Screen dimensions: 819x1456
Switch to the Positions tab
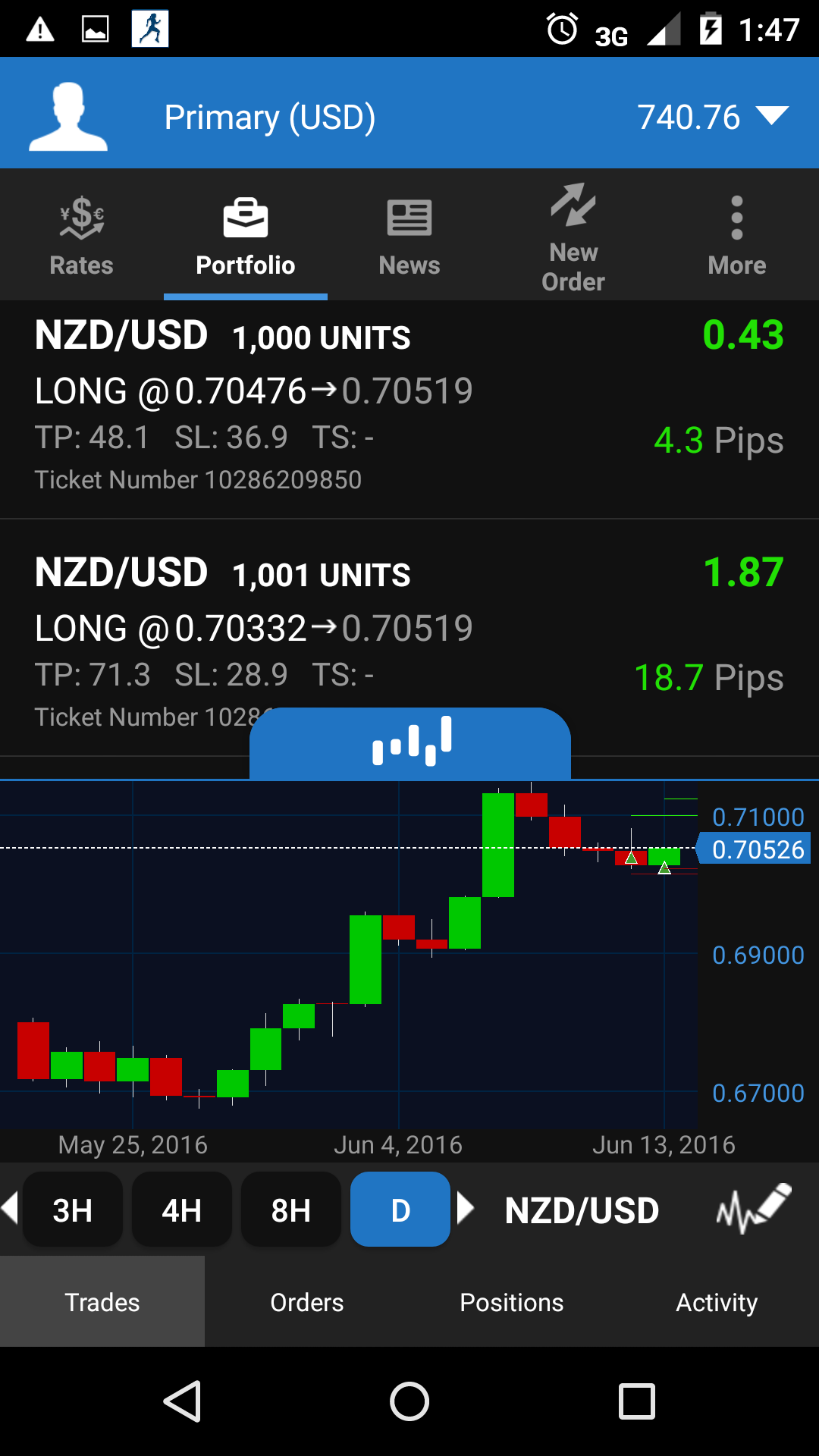[x=512, y=1302]
